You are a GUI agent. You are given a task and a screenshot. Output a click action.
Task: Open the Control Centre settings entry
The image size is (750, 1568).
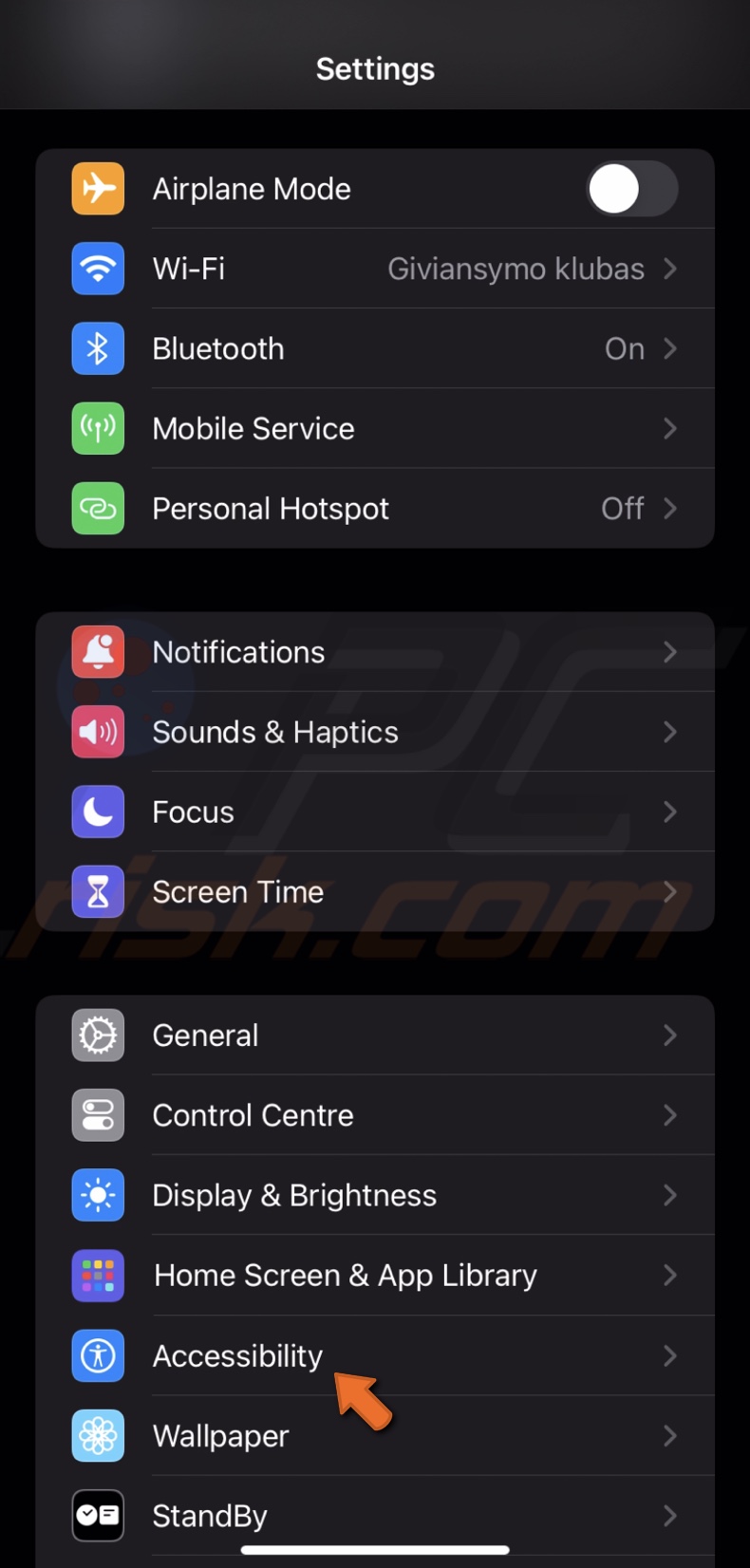pos(375,1115)
